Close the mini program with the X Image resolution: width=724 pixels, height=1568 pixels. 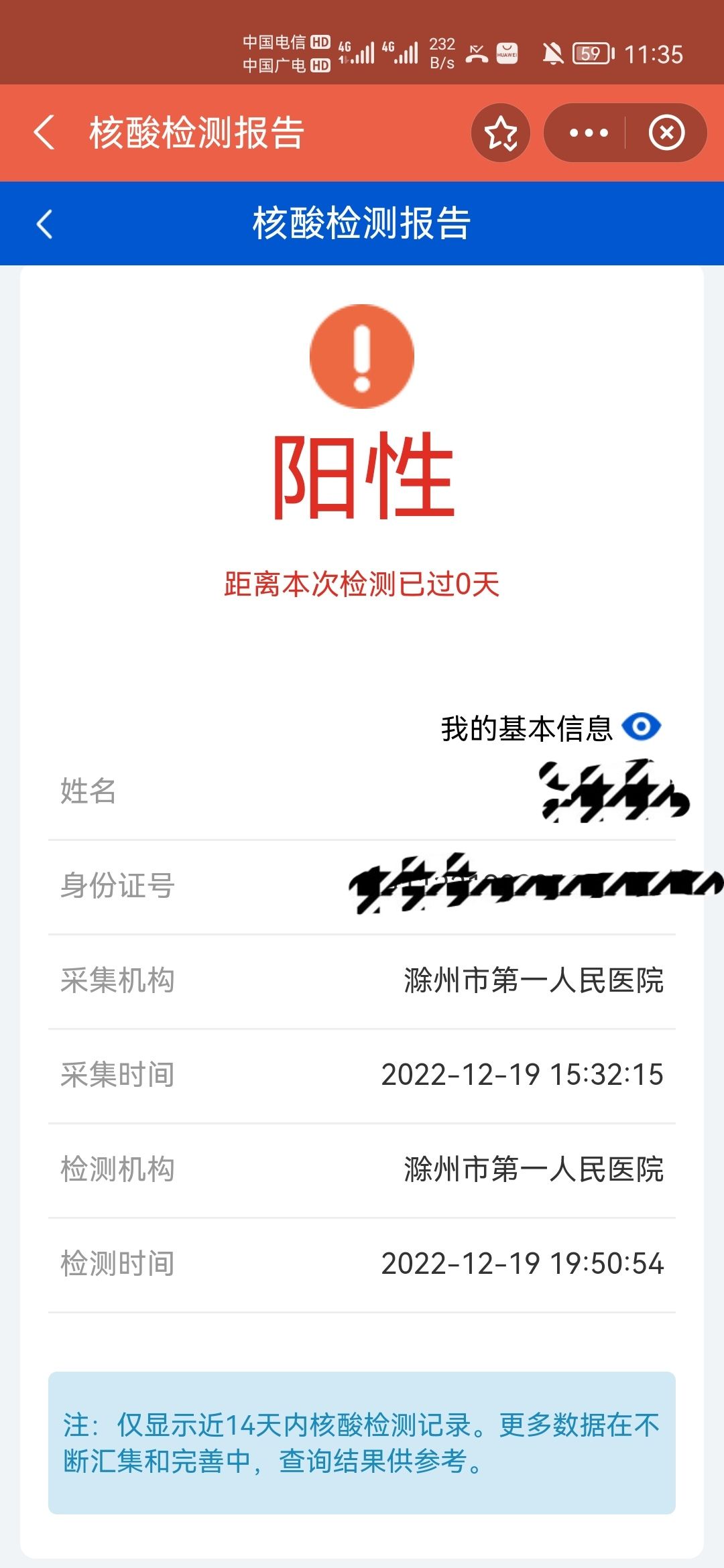point(666,133)
